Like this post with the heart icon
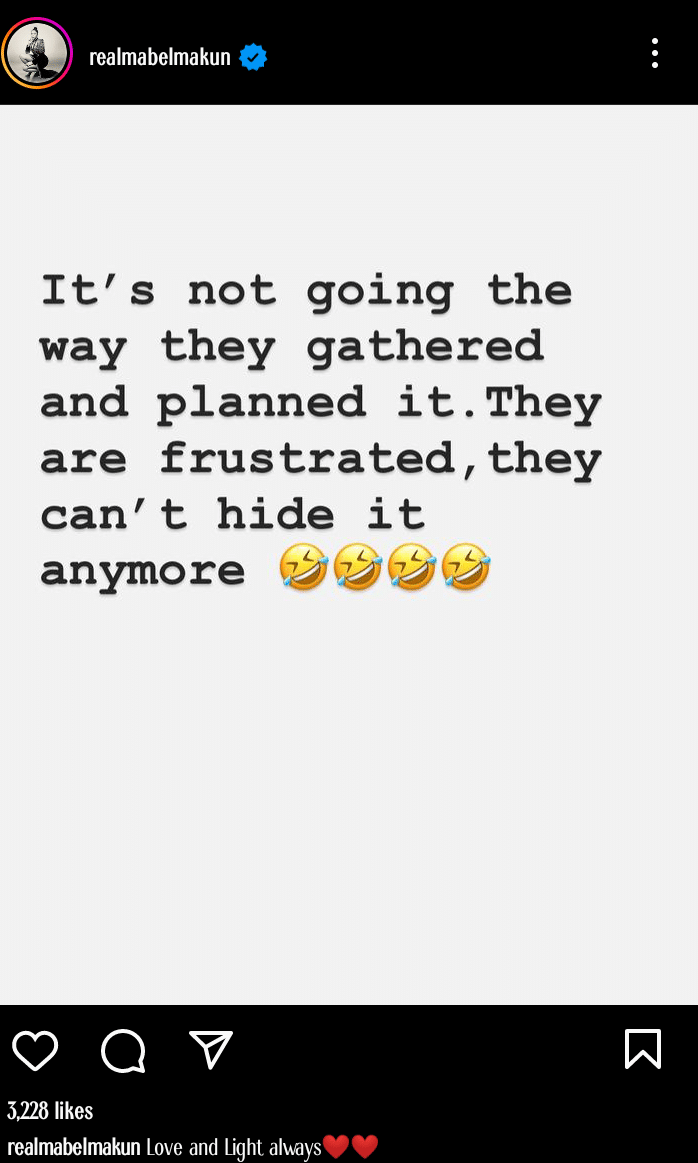698x1163 pixels. point(35,1050)
